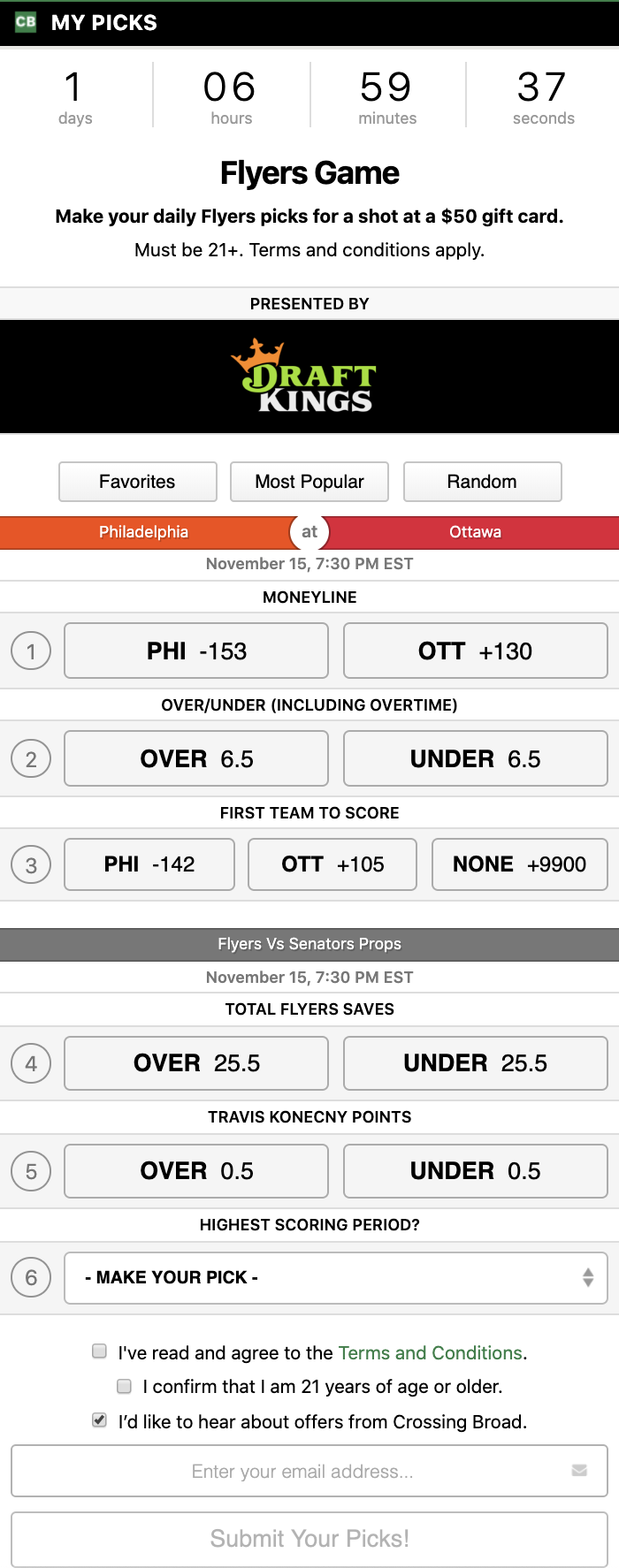
Task: Select UNDER 25.5 total Flyers saves
Action: pyautogui.click(x=475, y=1063)
